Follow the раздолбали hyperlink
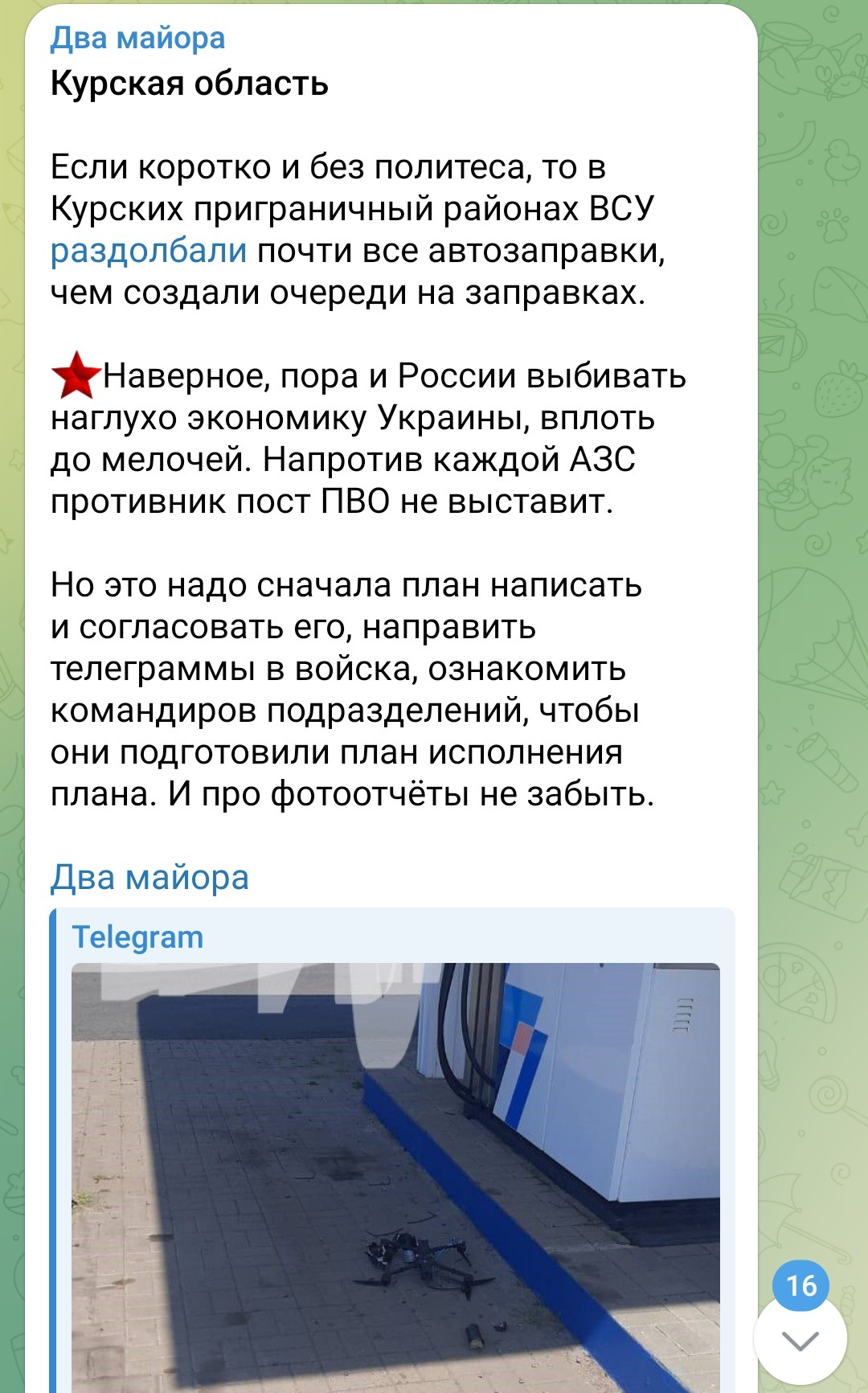868x1393 pixels. click(148, 251)
